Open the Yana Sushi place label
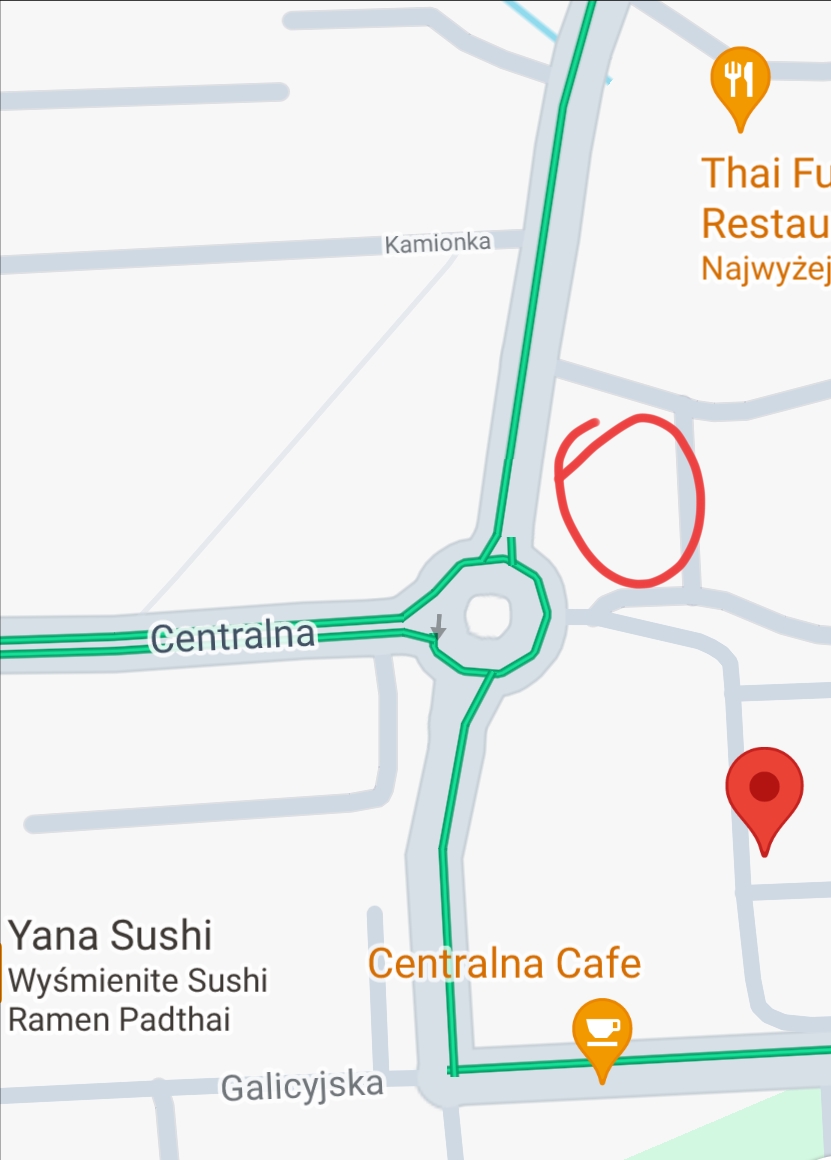831x1160 pixels. click(x=111, y=937)
